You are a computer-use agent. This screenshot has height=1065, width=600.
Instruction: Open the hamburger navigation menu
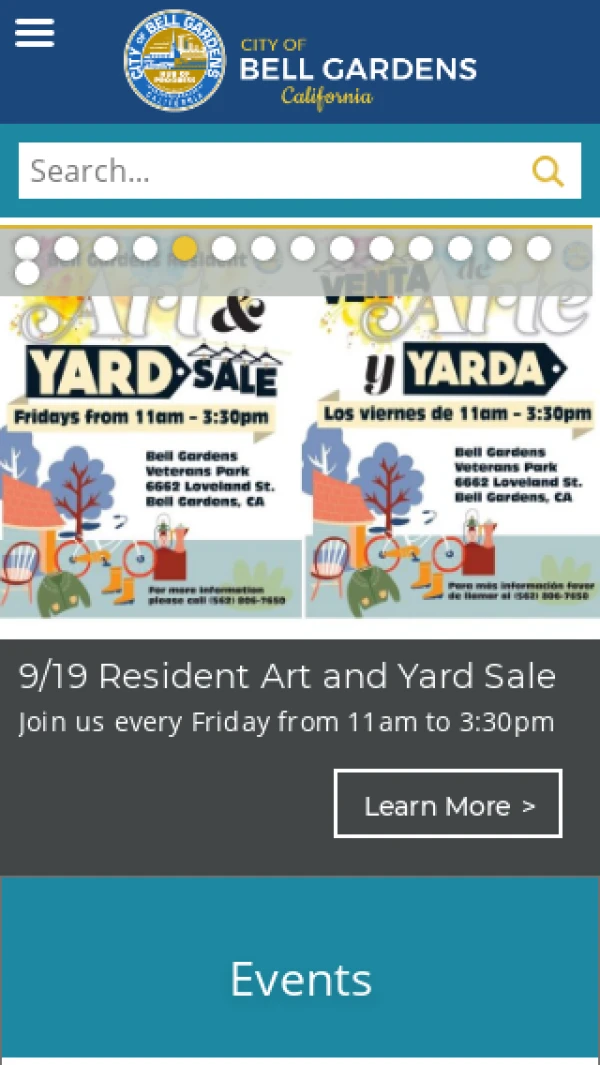coord(34,34)
